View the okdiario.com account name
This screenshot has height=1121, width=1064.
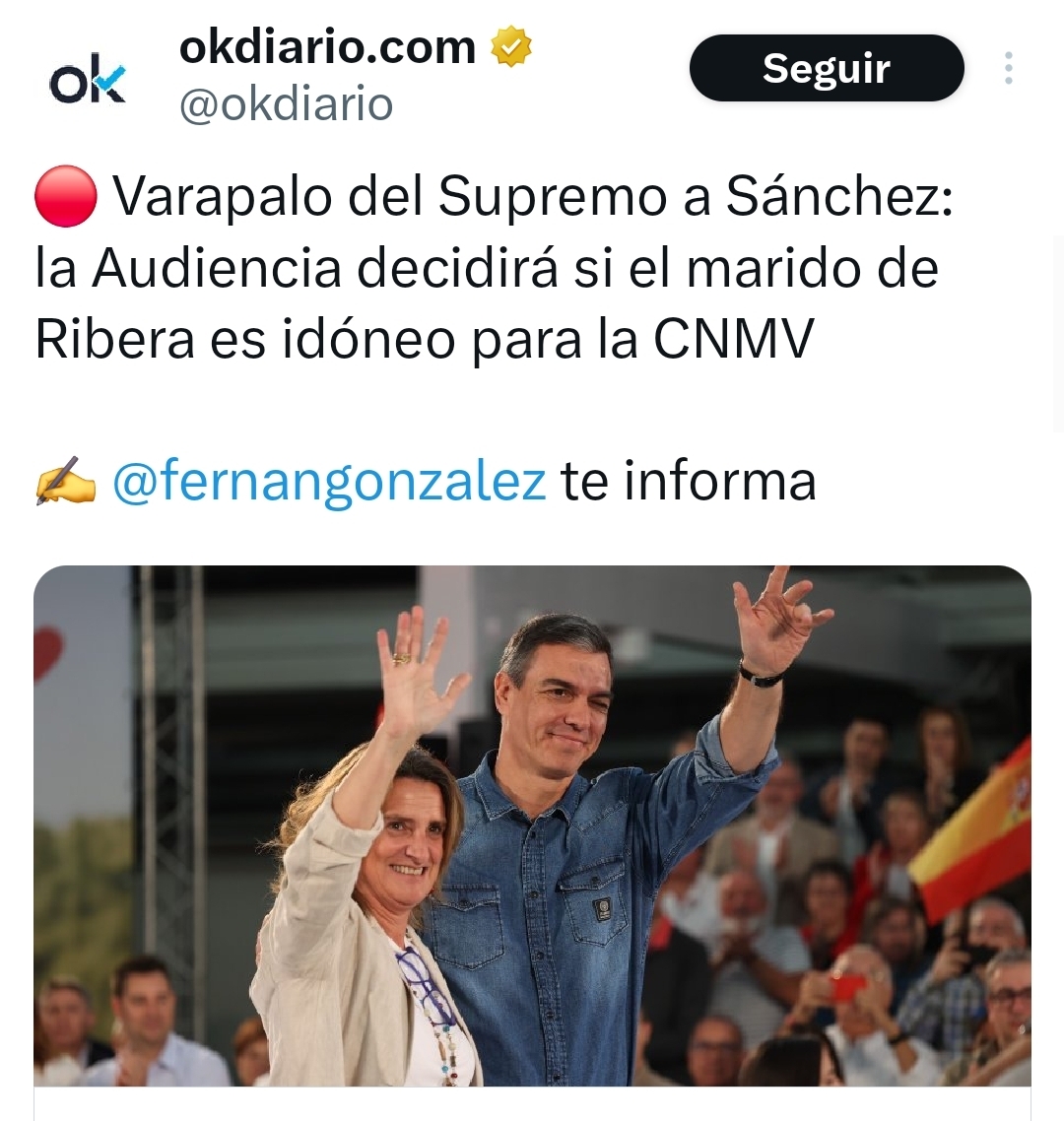[326, 47]
